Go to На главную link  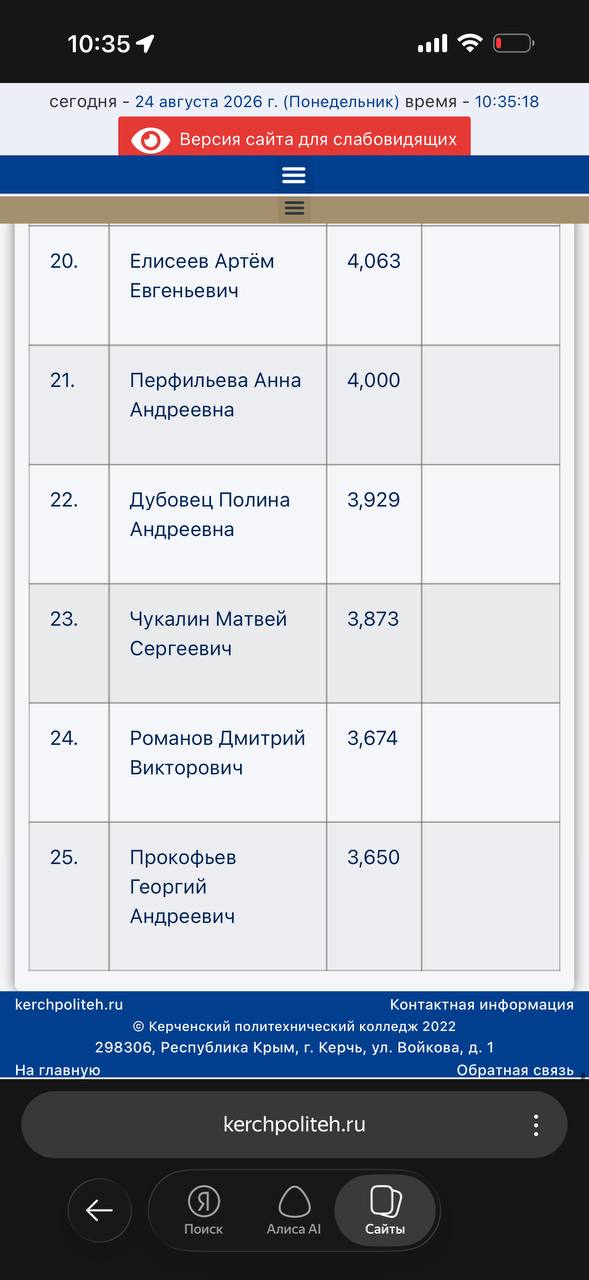58,1070
